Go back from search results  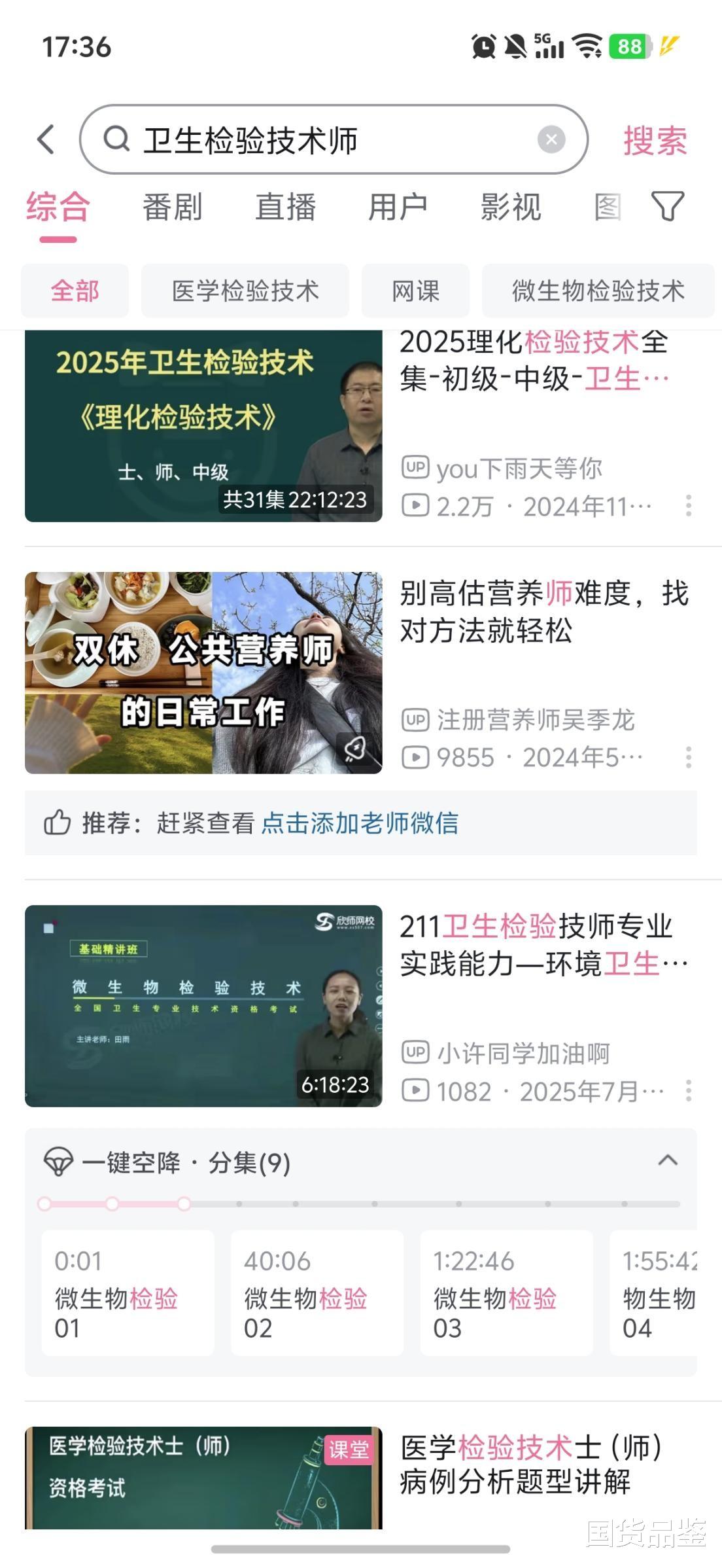46,139
